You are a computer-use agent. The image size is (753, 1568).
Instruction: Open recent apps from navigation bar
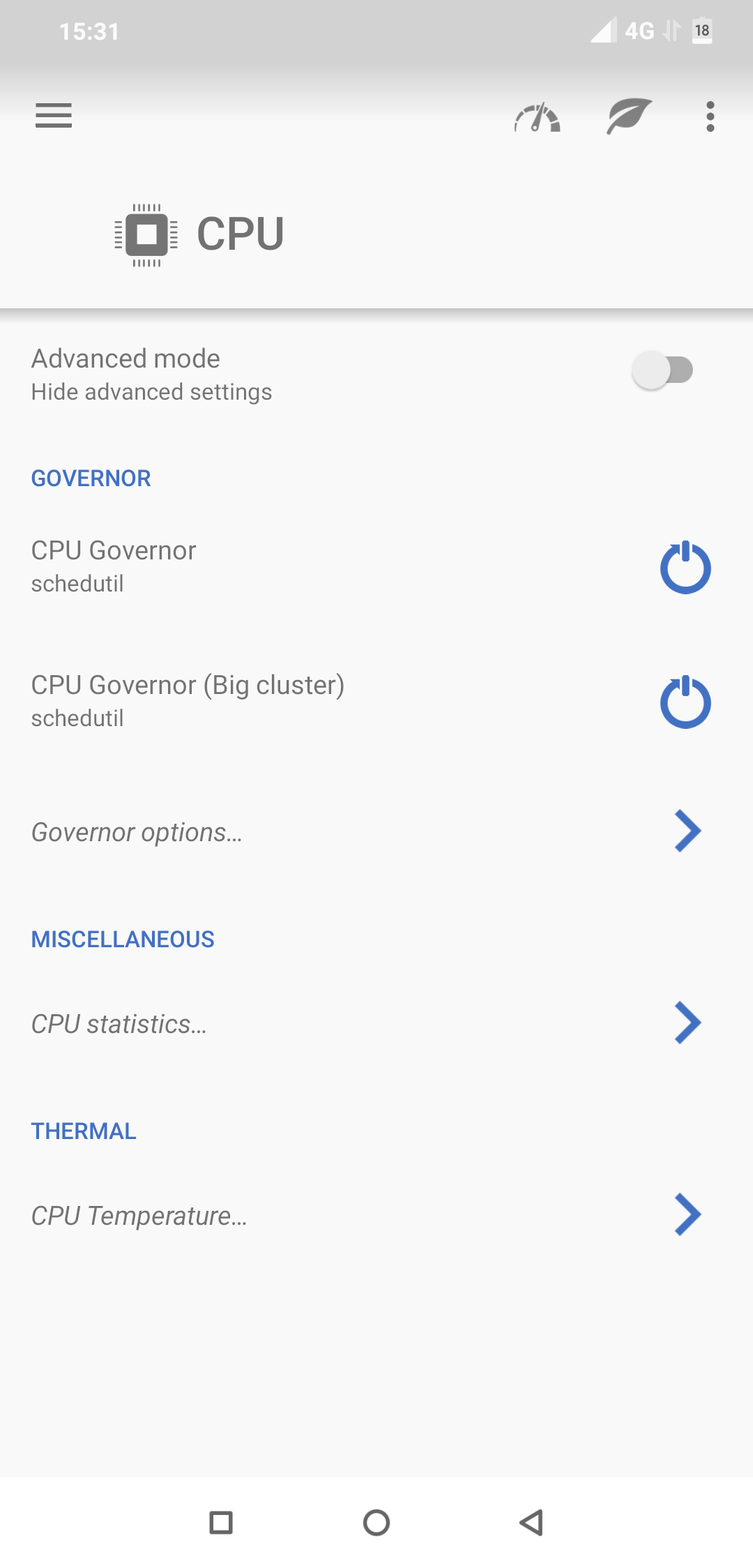pos(221,1522)
